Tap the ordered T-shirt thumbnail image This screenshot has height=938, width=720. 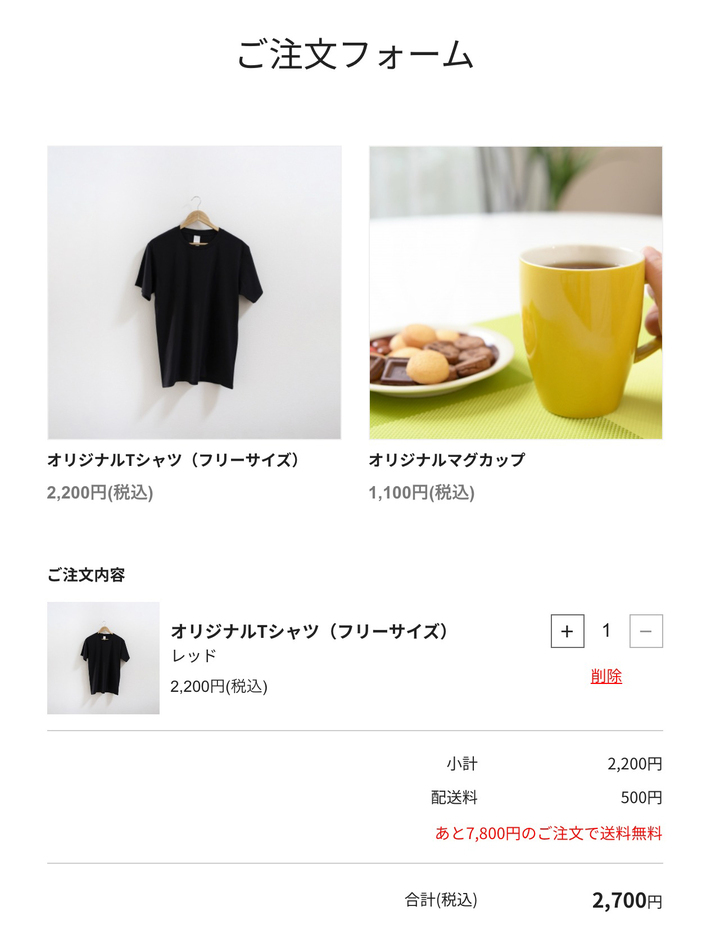pos(103,658)
